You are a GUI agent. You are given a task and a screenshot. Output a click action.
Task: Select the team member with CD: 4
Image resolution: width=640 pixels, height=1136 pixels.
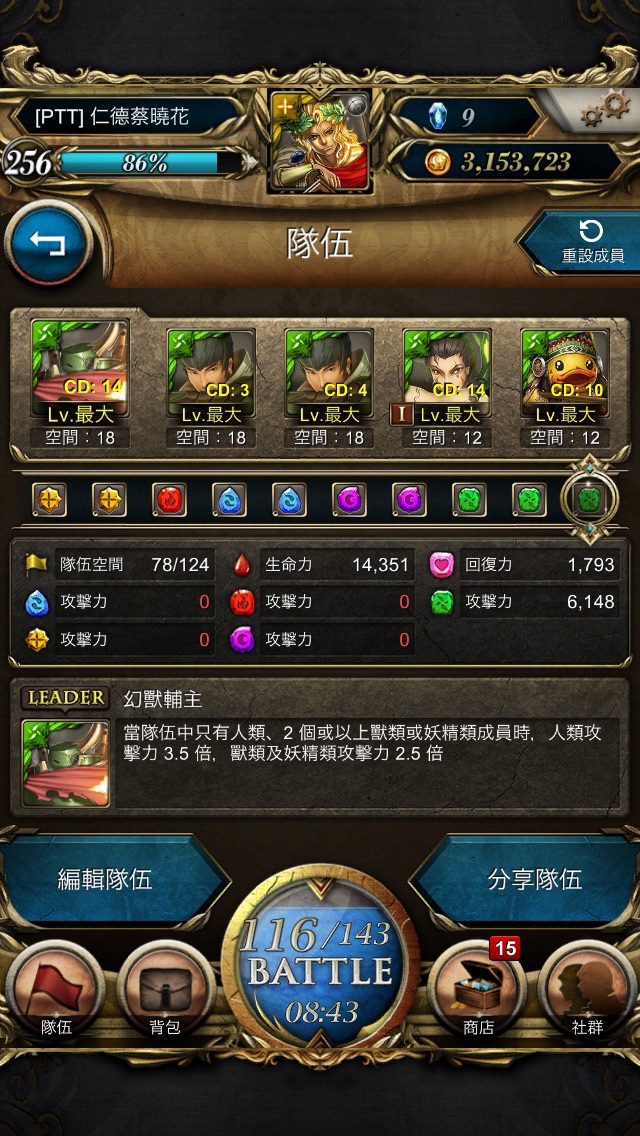pyautogui.click(x=329, y=375)
